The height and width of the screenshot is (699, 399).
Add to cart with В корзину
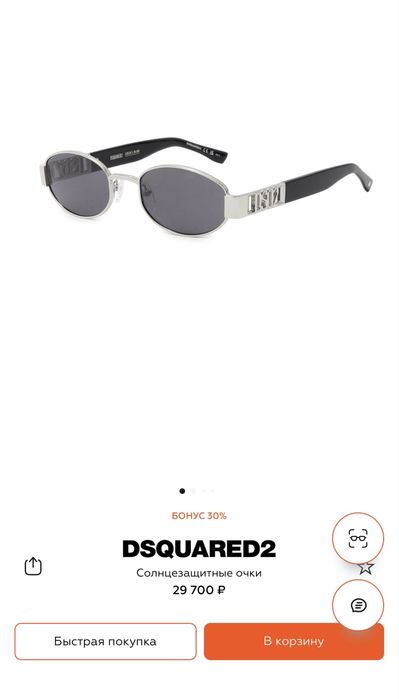click(294, 641)
